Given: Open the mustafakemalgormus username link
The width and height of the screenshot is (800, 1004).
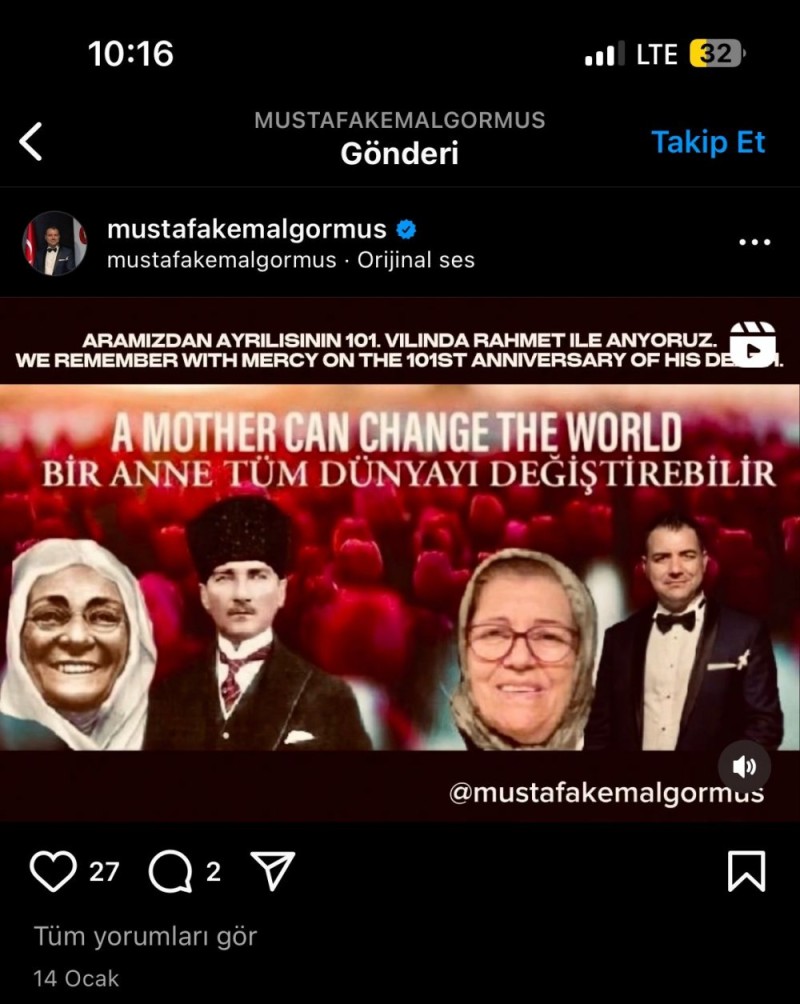Looking at the screenshot, I should [246, 229].
